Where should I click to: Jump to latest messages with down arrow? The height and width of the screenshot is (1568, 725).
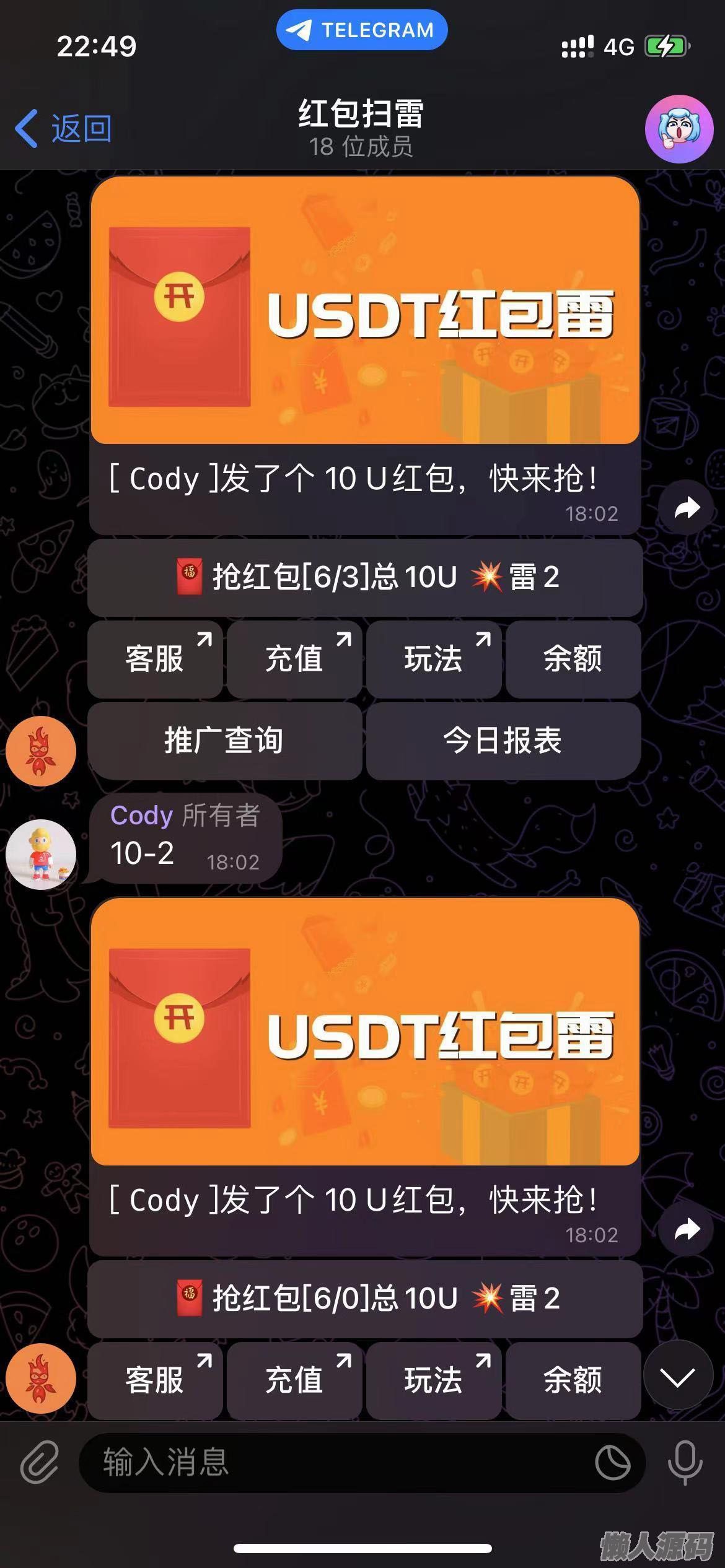677,1378
